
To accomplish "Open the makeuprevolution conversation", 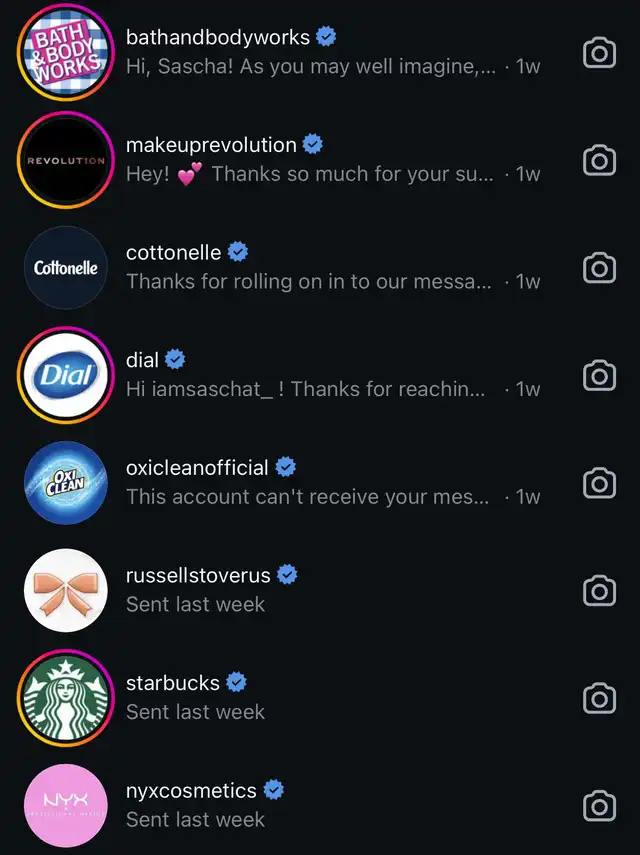I will 320,160.
